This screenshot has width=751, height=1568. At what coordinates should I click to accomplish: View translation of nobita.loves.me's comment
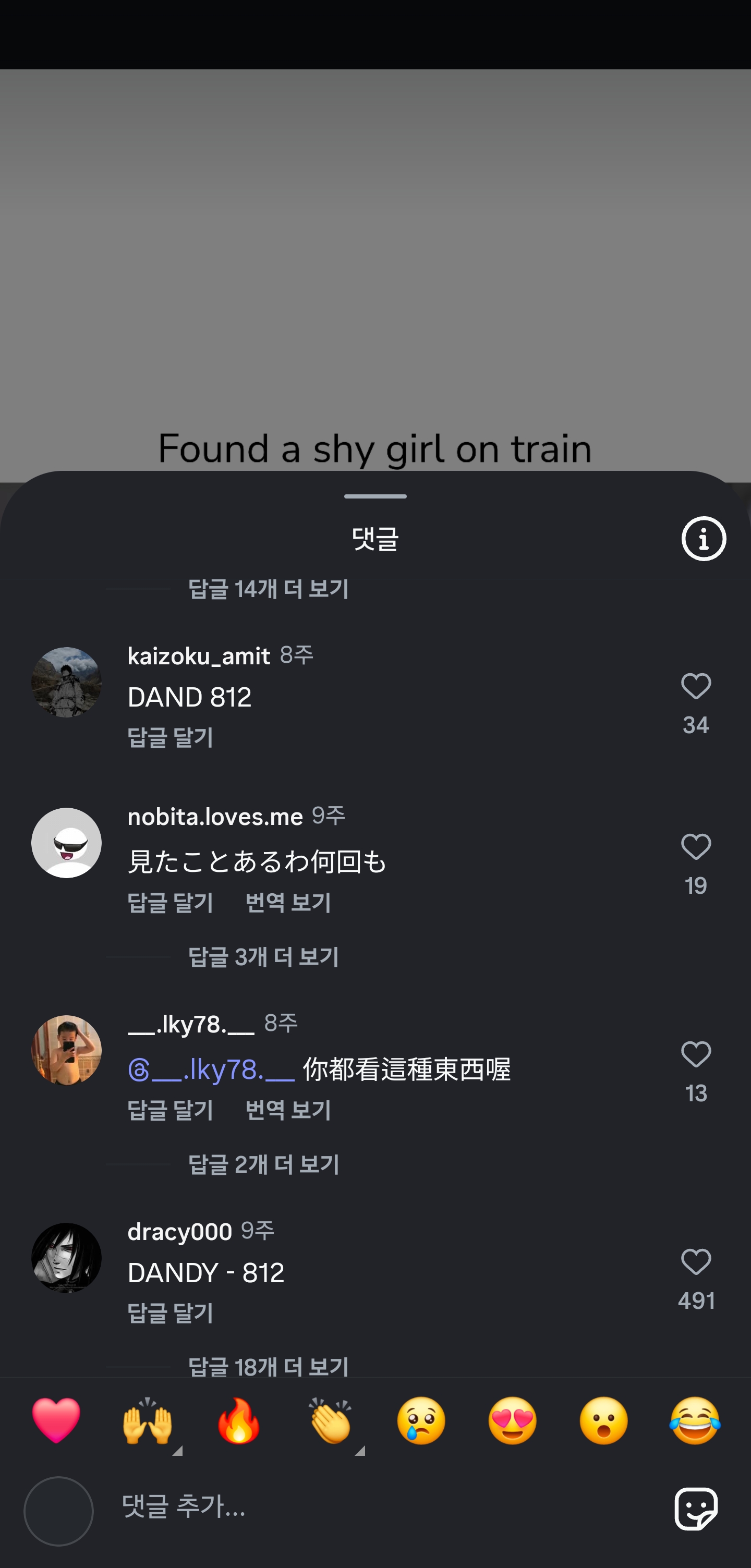coord(288,903)
